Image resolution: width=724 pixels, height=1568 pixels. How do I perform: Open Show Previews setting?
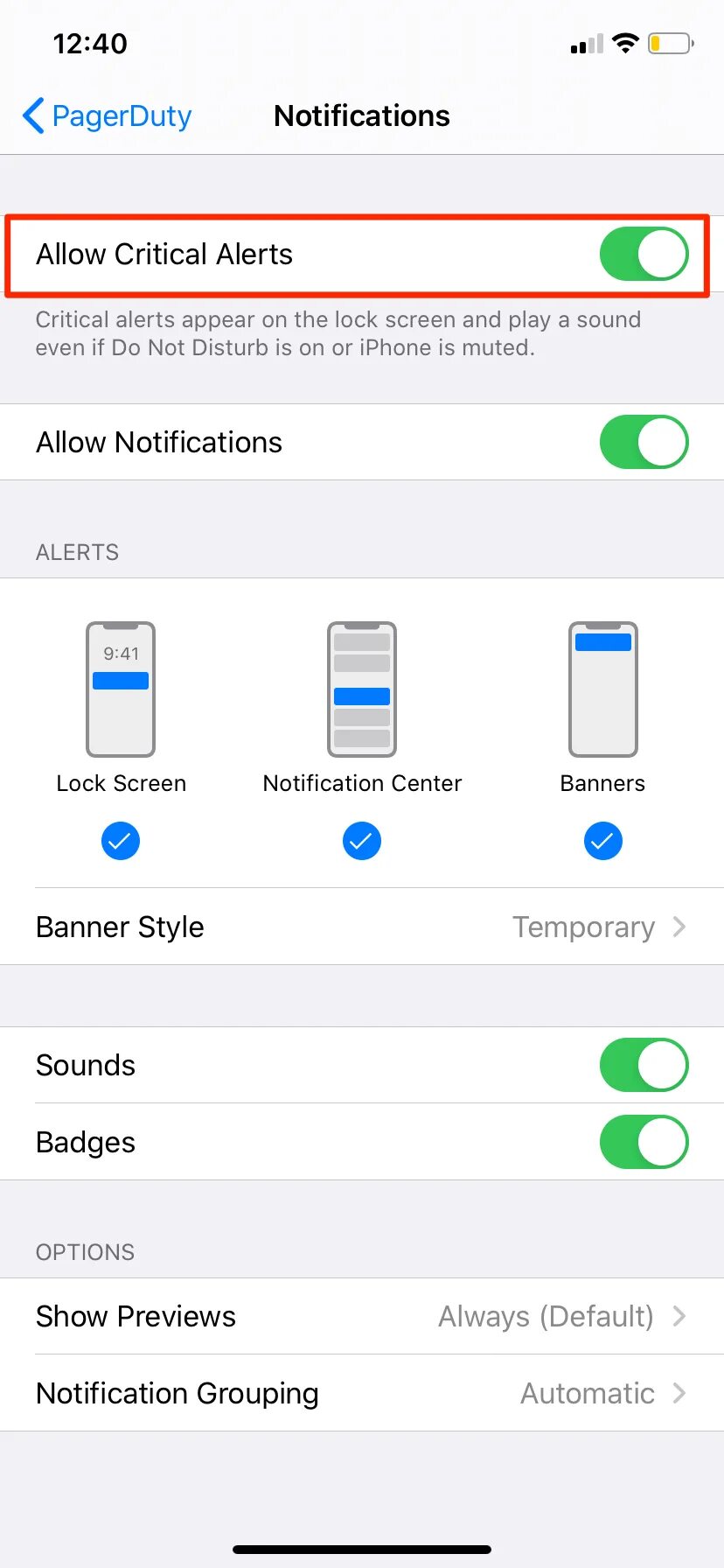click(x=362, y=1316)
